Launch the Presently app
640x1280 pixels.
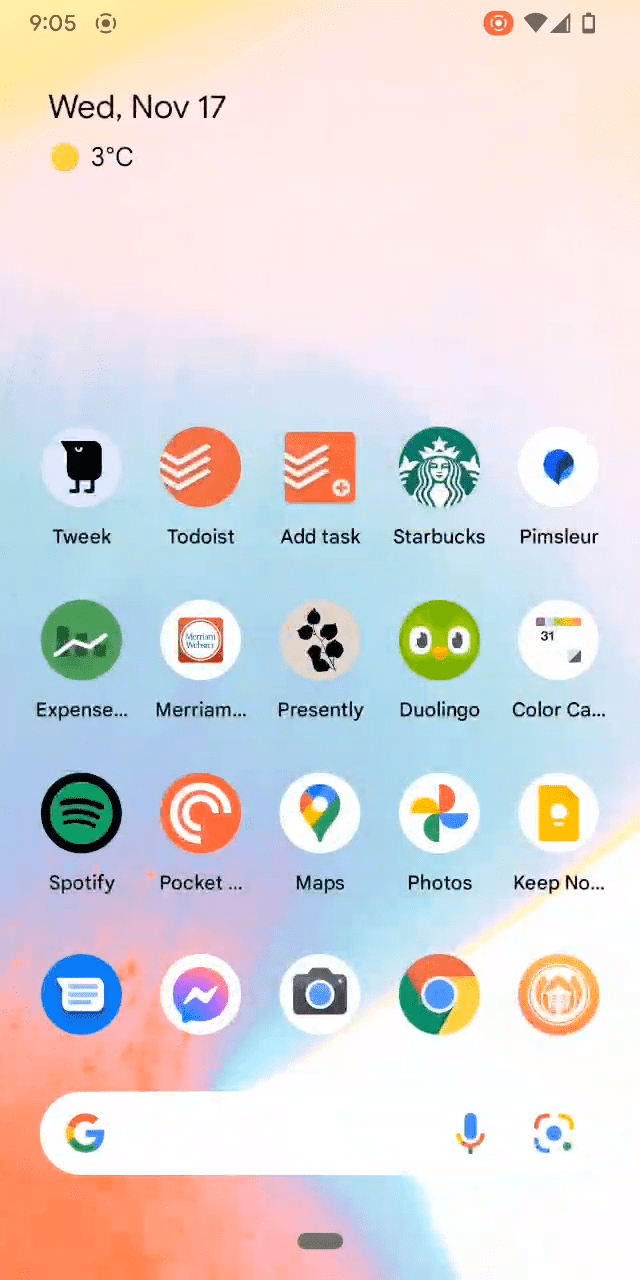click(320, 640)
